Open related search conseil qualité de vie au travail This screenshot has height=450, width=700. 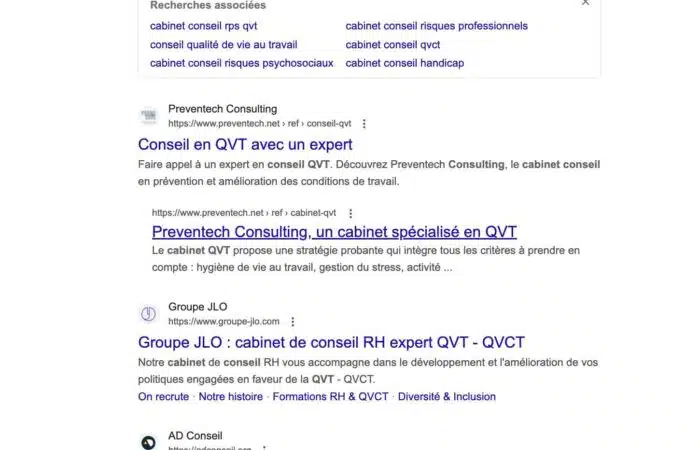click(x=223, y=45)
